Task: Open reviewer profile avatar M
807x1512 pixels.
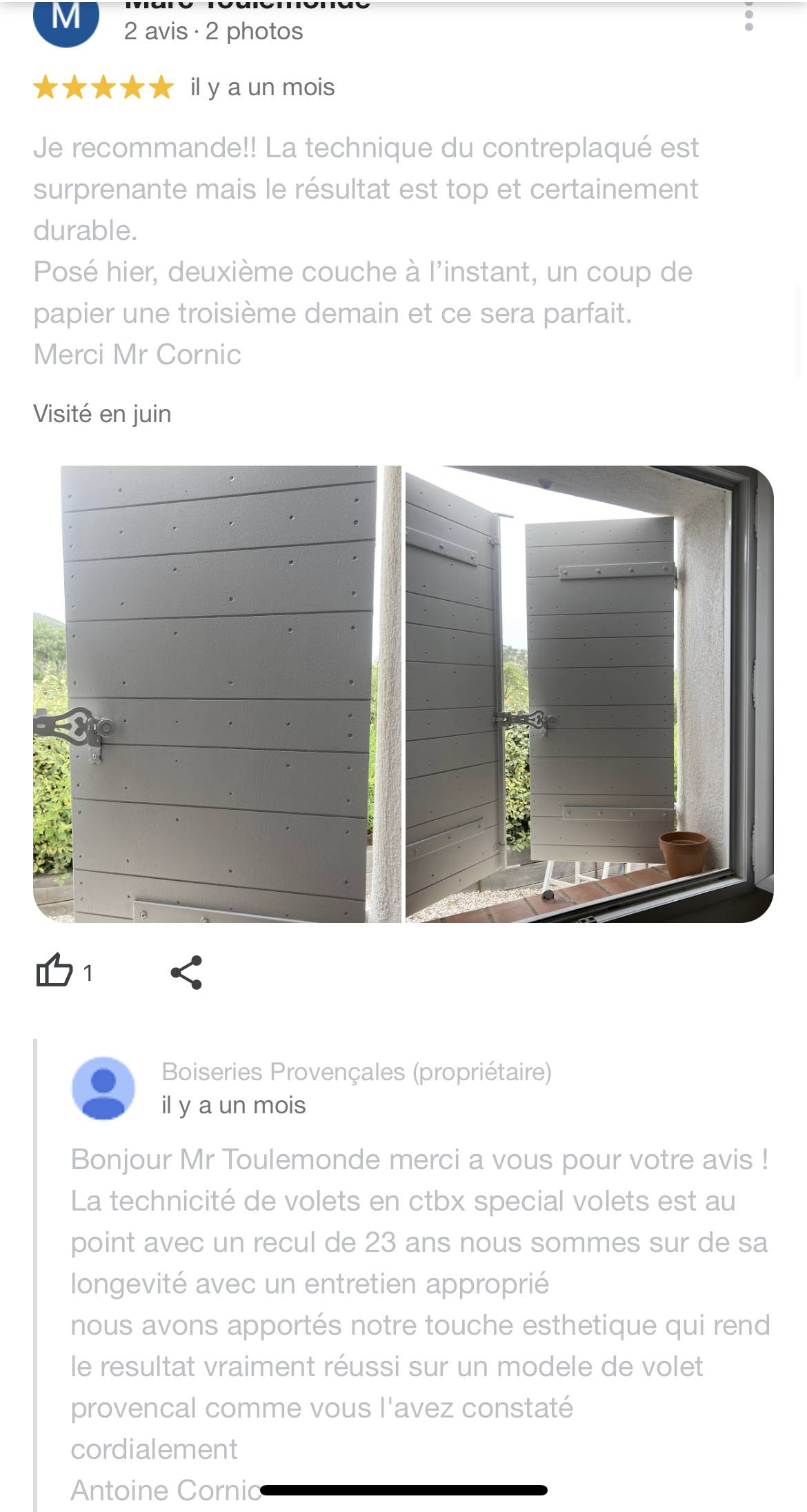Action: (x=66, y=19)
